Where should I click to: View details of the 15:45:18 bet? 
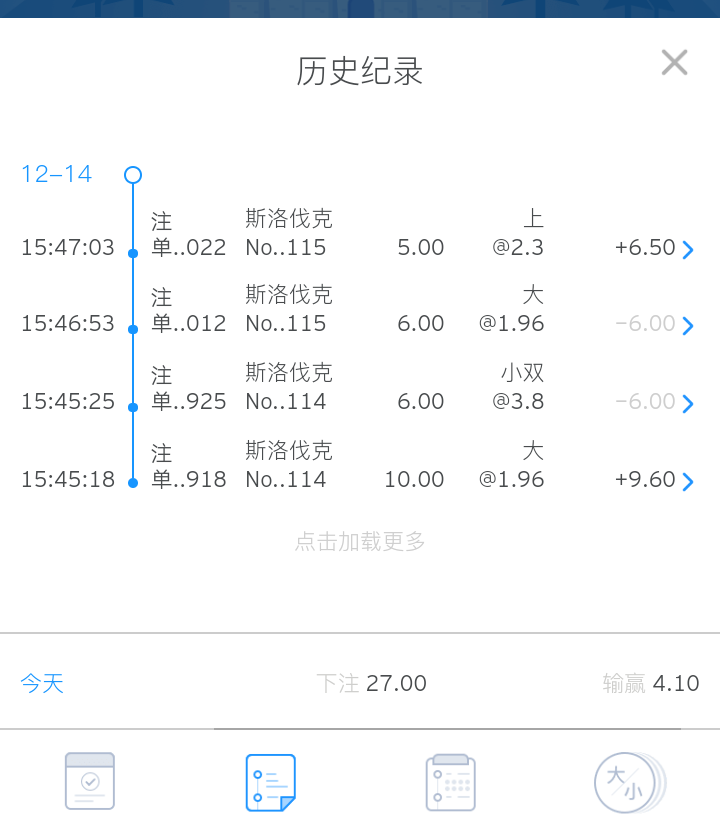pos(687,481)
